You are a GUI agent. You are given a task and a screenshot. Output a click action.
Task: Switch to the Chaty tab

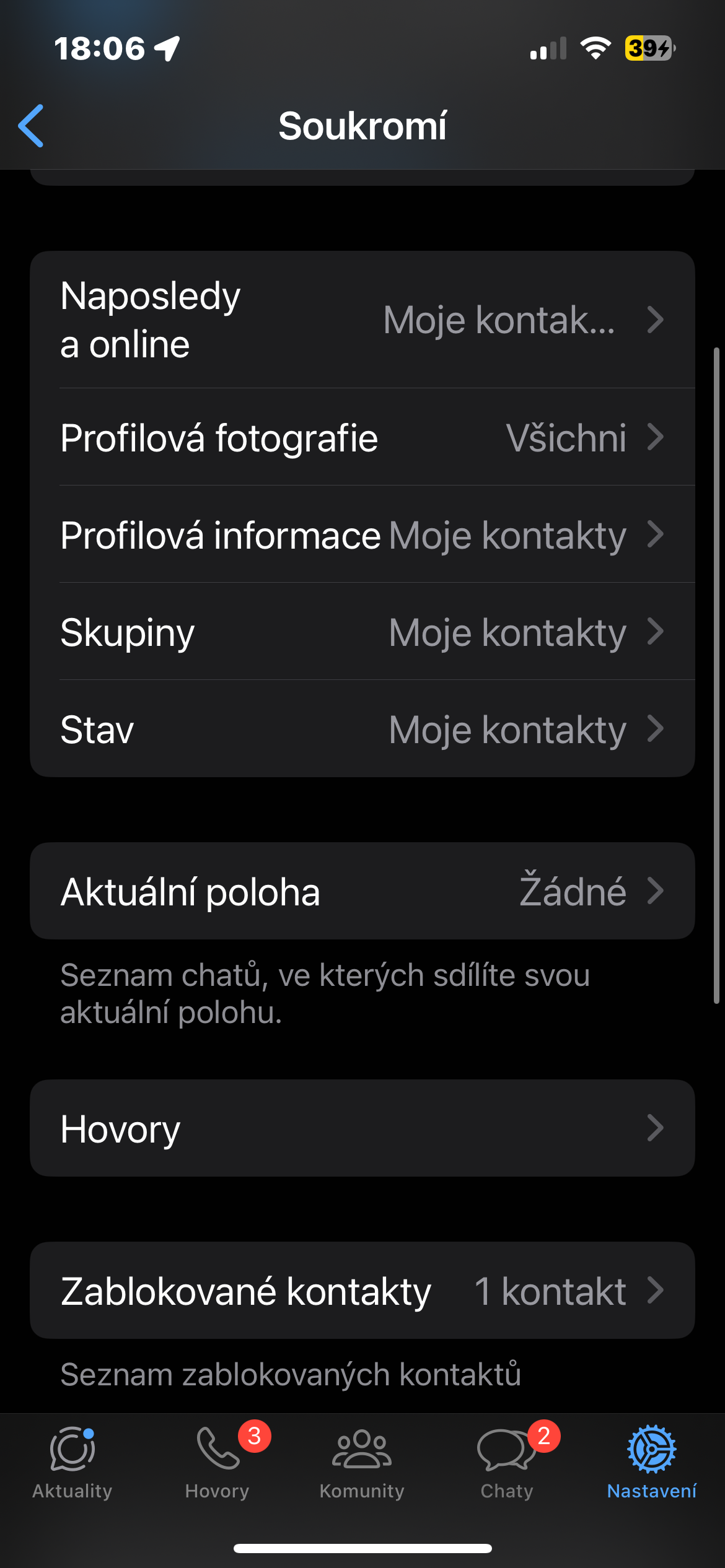coord(507,1463)
